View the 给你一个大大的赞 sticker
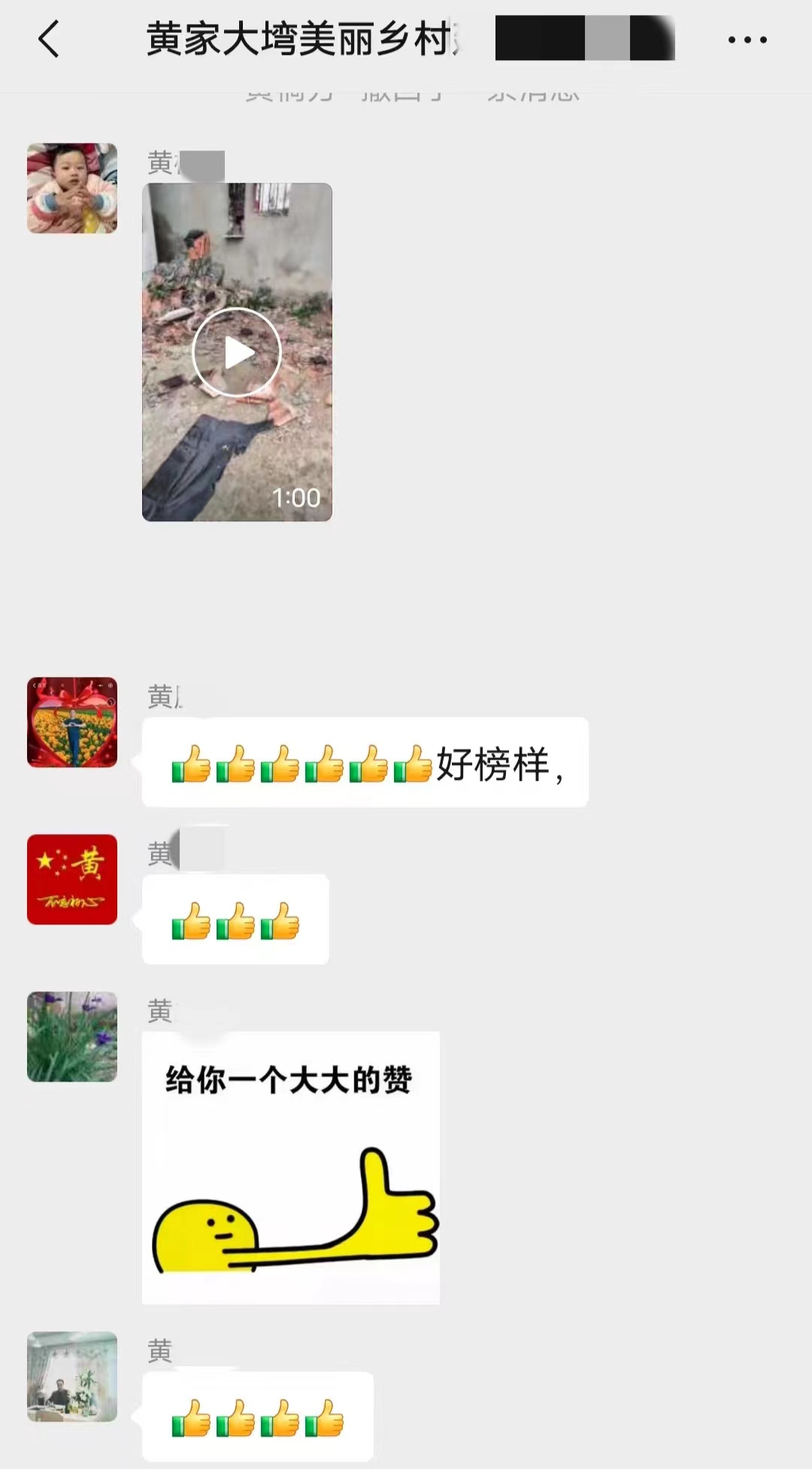812x1469 pixels. pos(291,1167)
